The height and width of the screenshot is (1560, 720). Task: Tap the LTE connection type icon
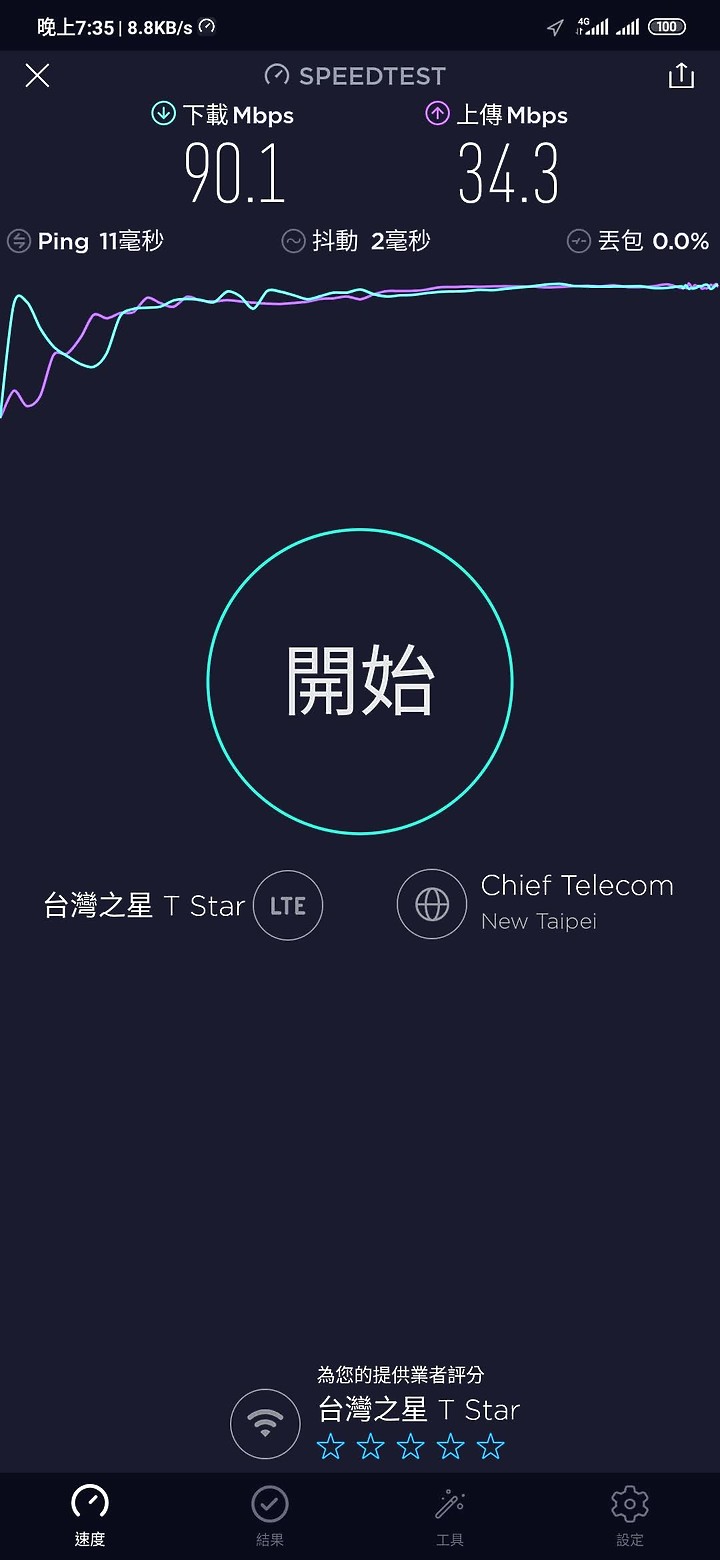pyautogui.click(x=288, y=905)
